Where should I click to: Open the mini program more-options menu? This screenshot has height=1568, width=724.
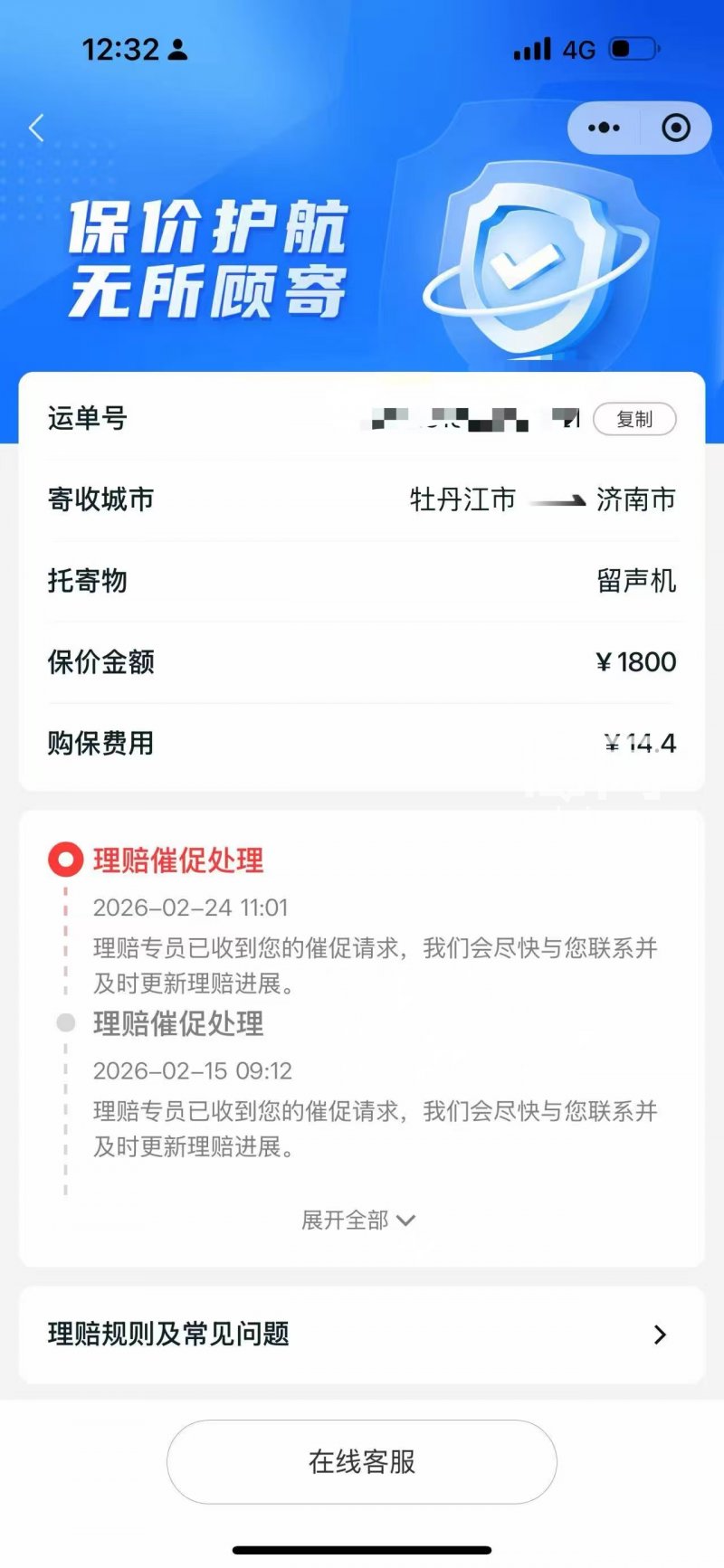604,128
